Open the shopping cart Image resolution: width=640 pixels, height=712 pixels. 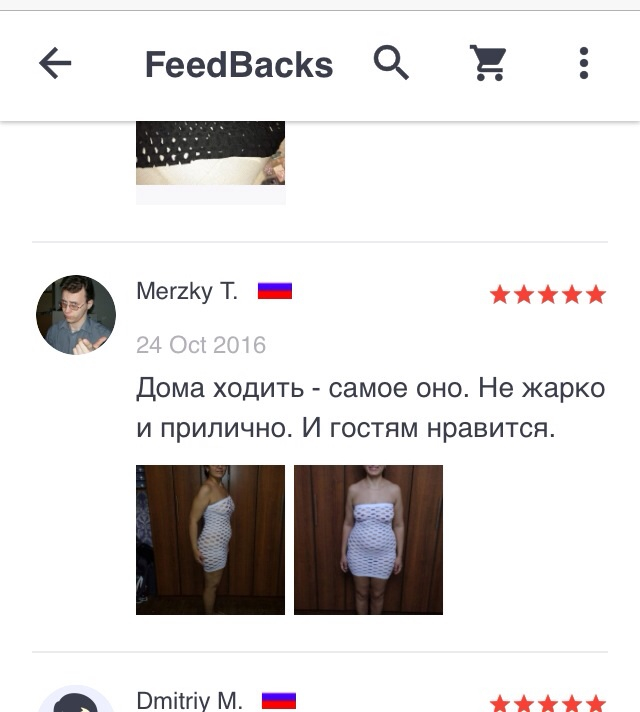pyautogui.click(x=488, y=64)
